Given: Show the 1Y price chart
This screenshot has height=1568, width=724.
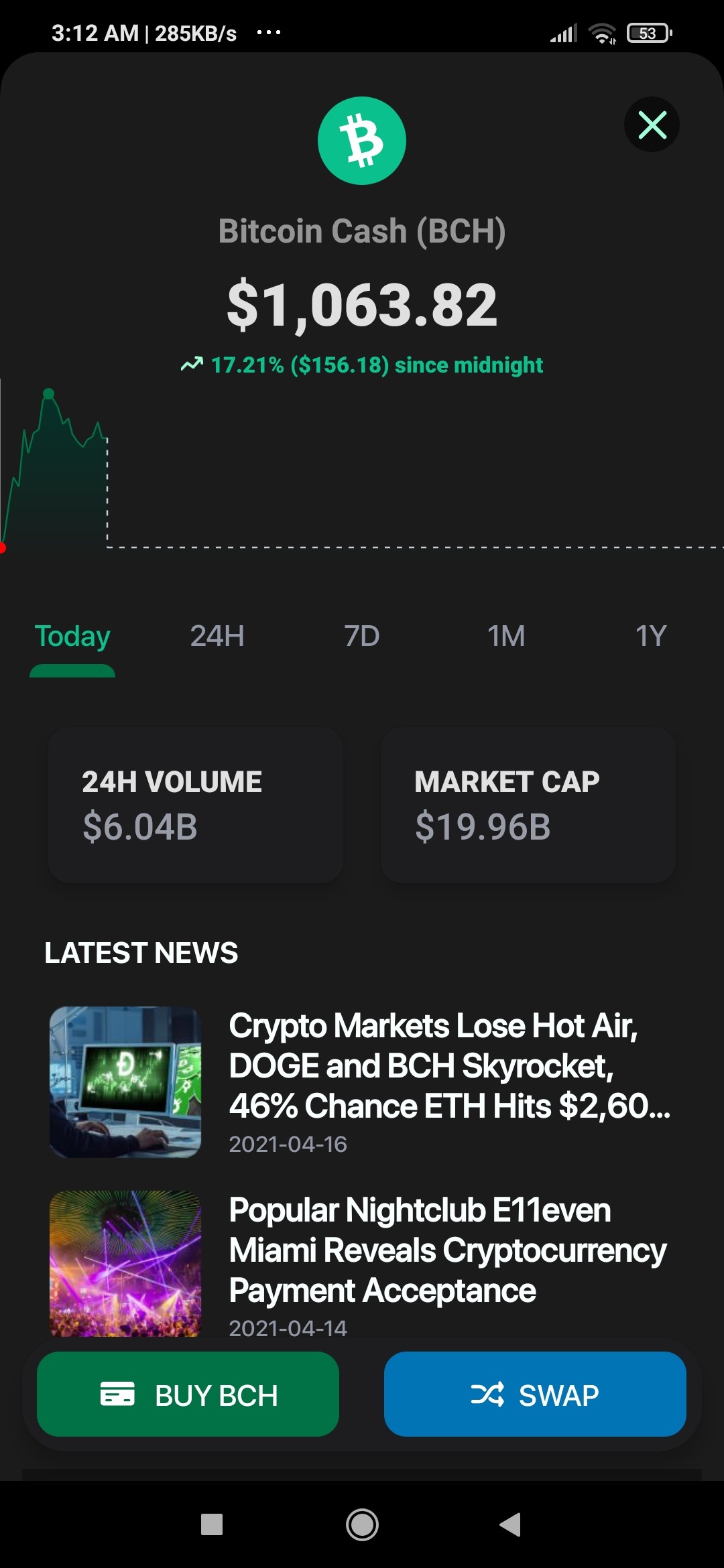Looking at the screenshot, I should [651, 637].
